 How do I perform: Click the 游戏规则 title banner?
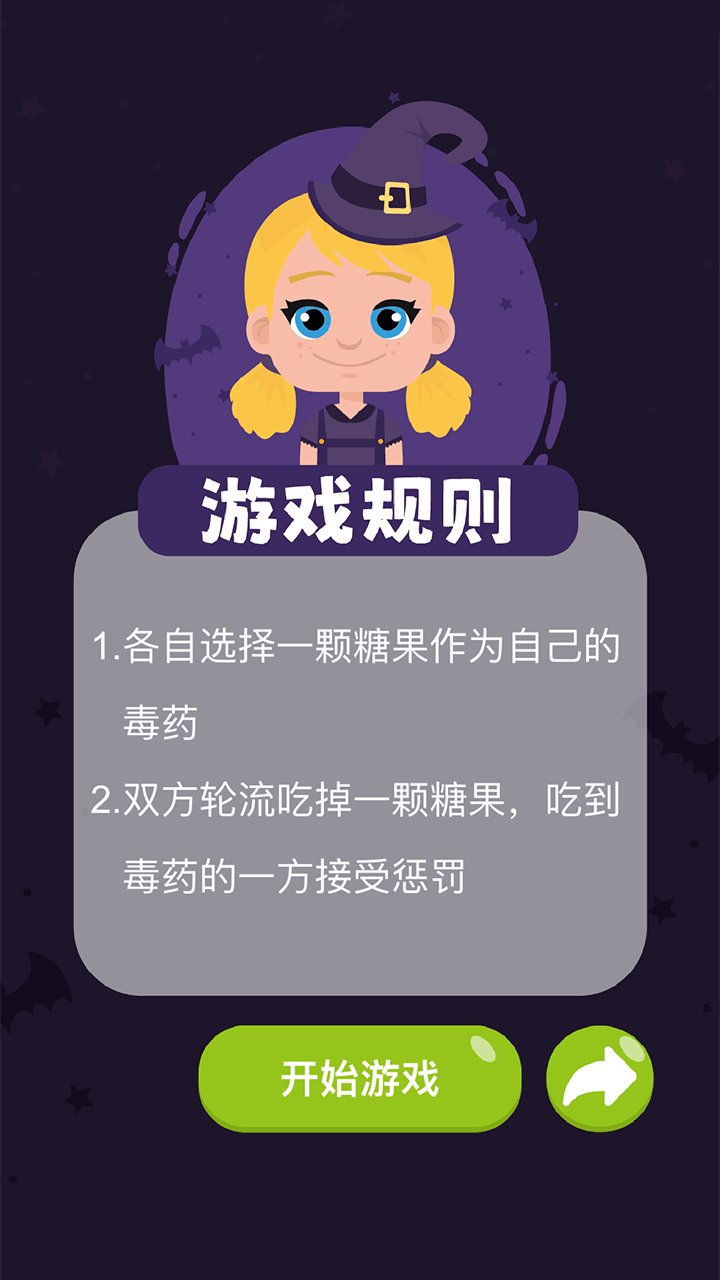[360, 508]
